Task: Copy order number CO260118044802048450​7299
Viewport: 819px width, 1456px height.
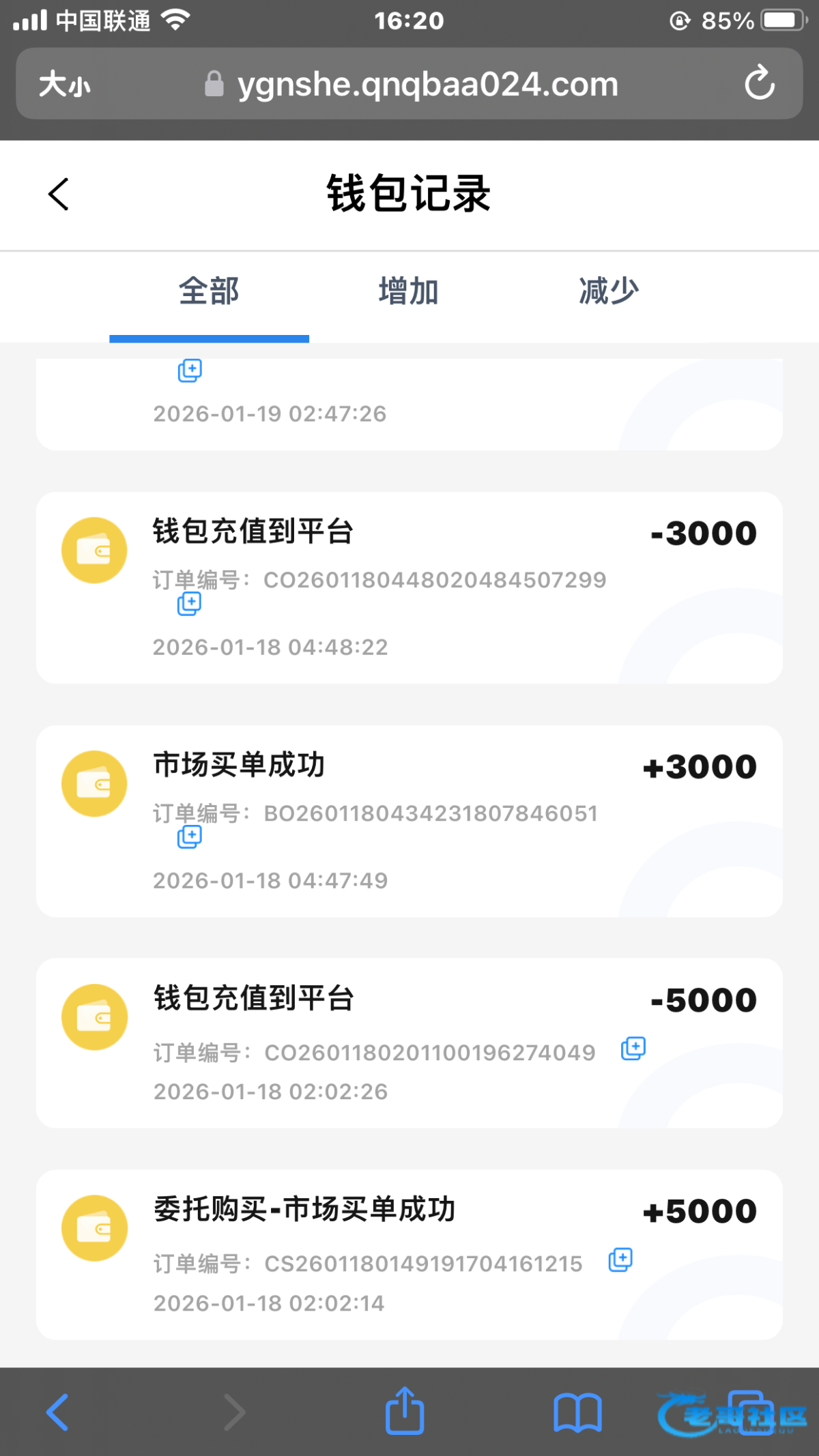Action: [x=189, y=604]
